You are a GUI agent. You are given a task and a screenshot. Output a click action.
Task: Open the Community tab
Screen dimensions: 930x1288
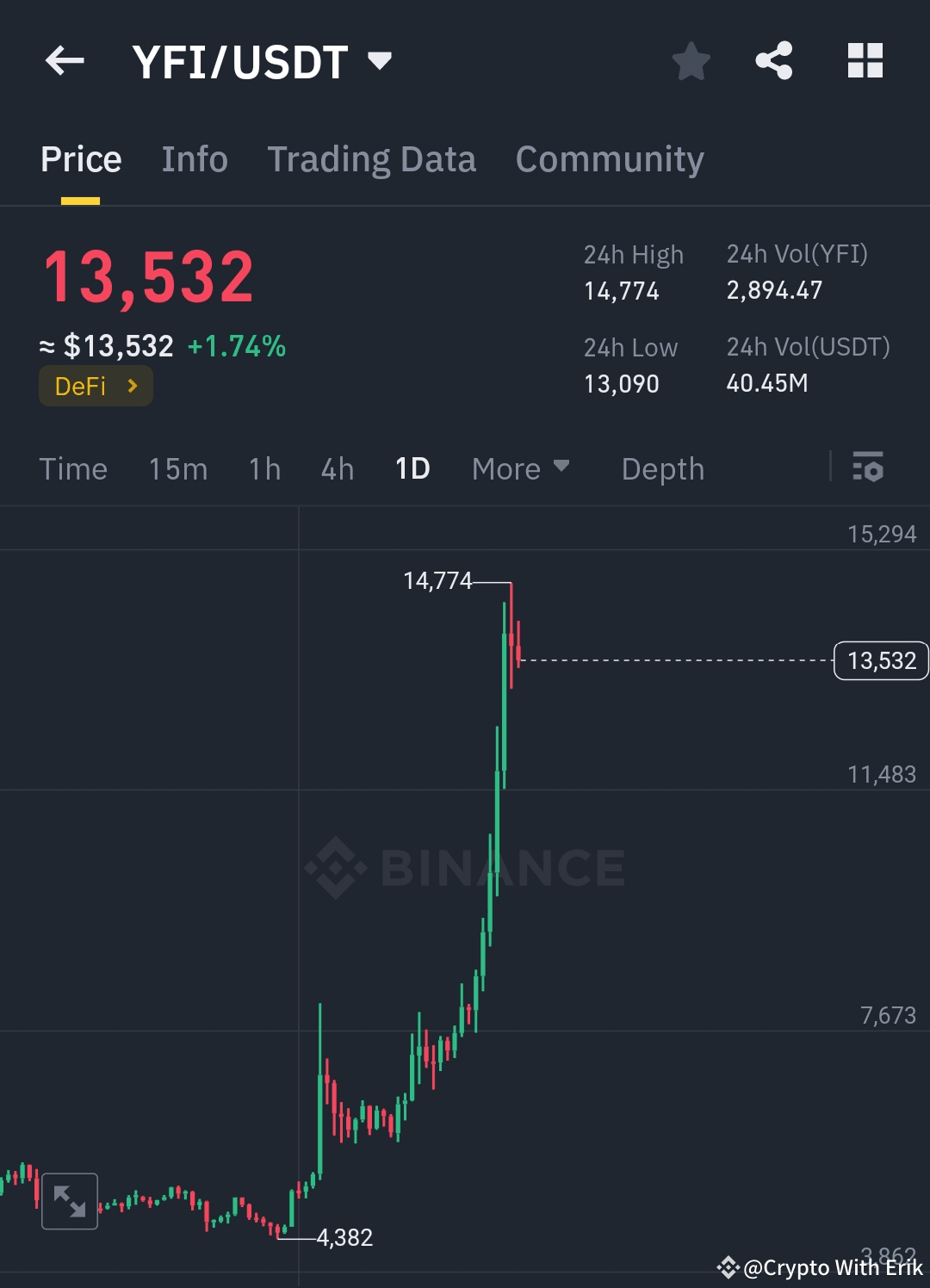click(x=610, y=159)
